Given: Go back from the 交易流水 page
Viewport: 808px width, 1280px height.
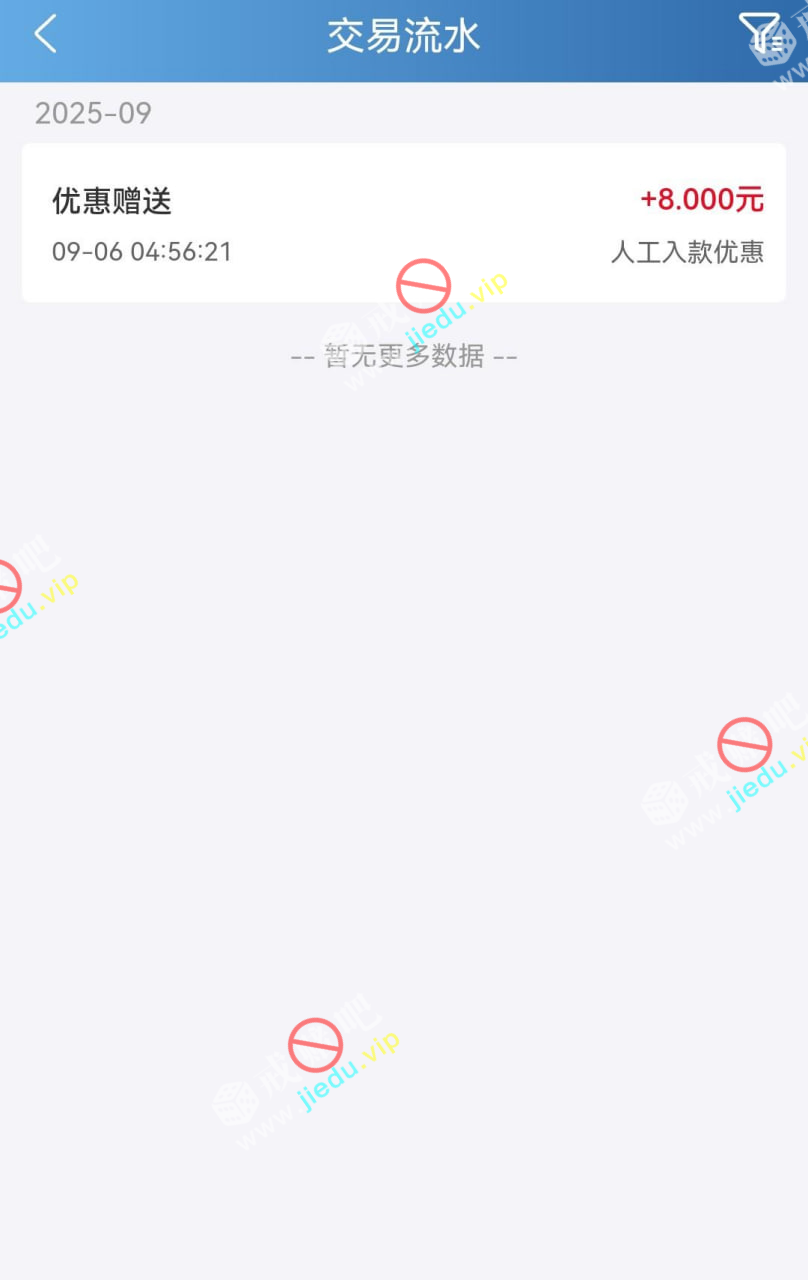Looking at the screenshot, I should pyautogui.click(x=46, y=35).
